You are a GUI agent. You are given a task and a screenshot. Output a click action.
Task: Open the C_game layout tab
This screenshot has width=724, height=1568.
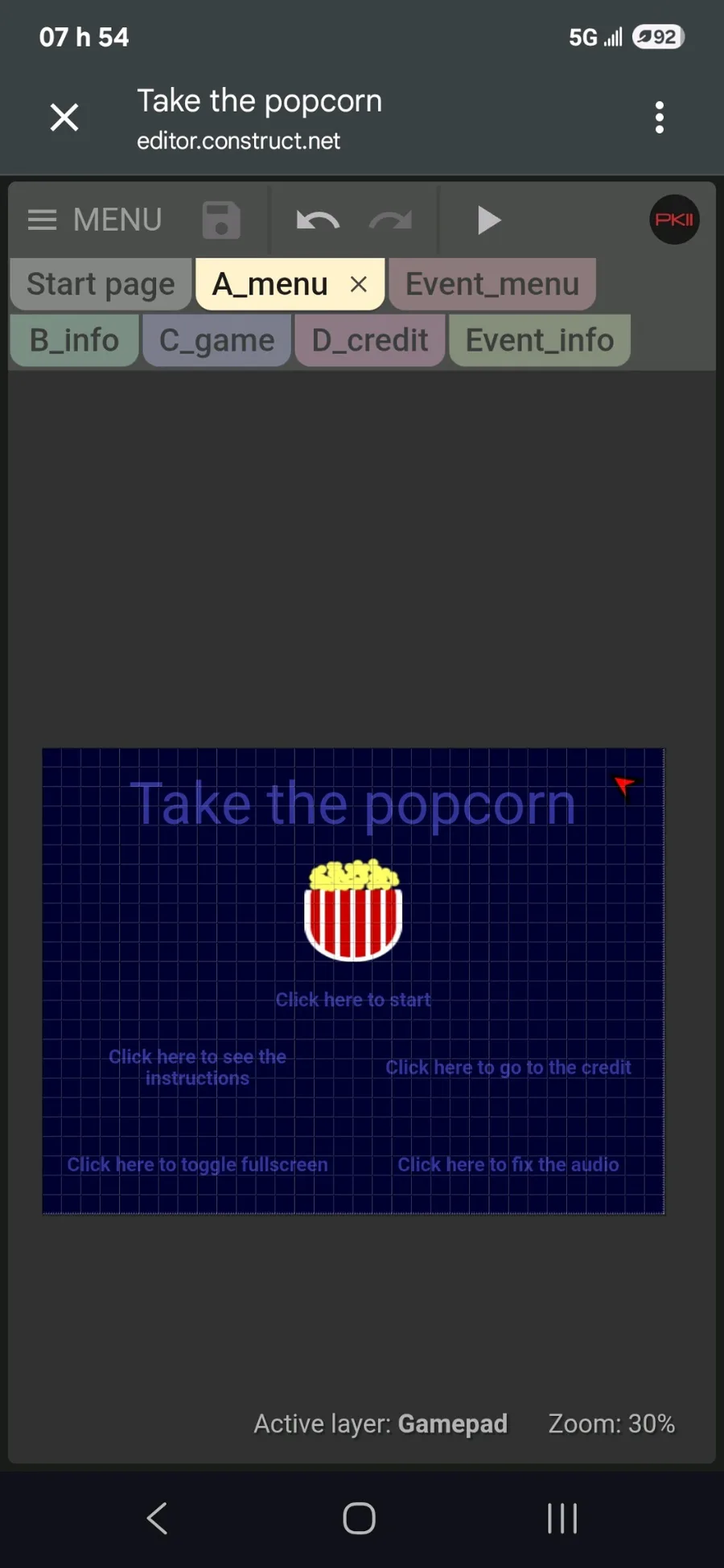pyautogui.click(x=217, y=340)
